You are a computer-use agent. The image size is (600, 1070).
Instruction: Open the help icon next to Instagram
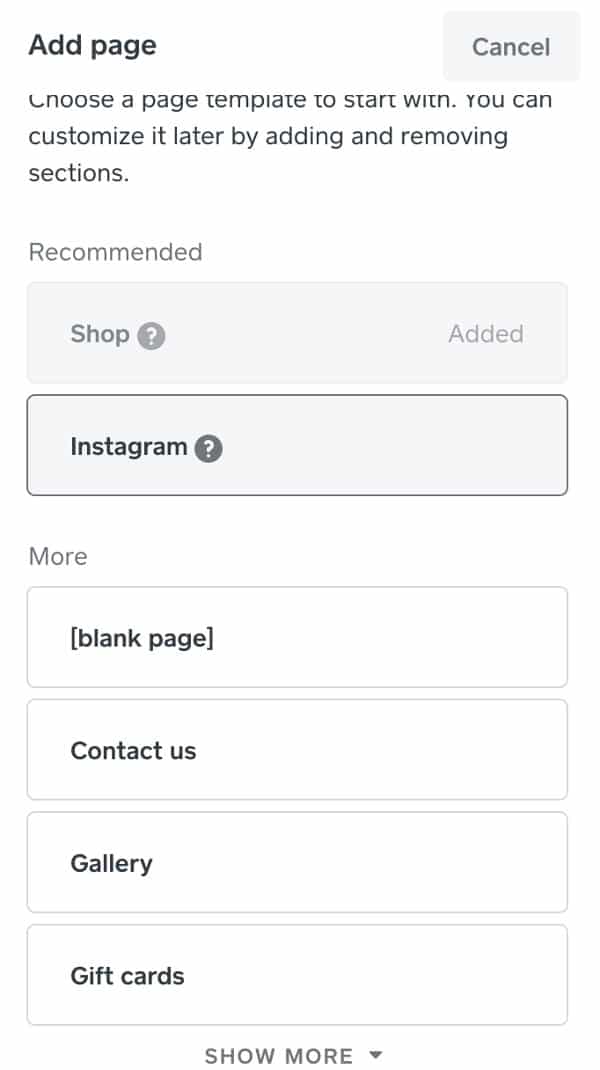click(x=208, y=448)
